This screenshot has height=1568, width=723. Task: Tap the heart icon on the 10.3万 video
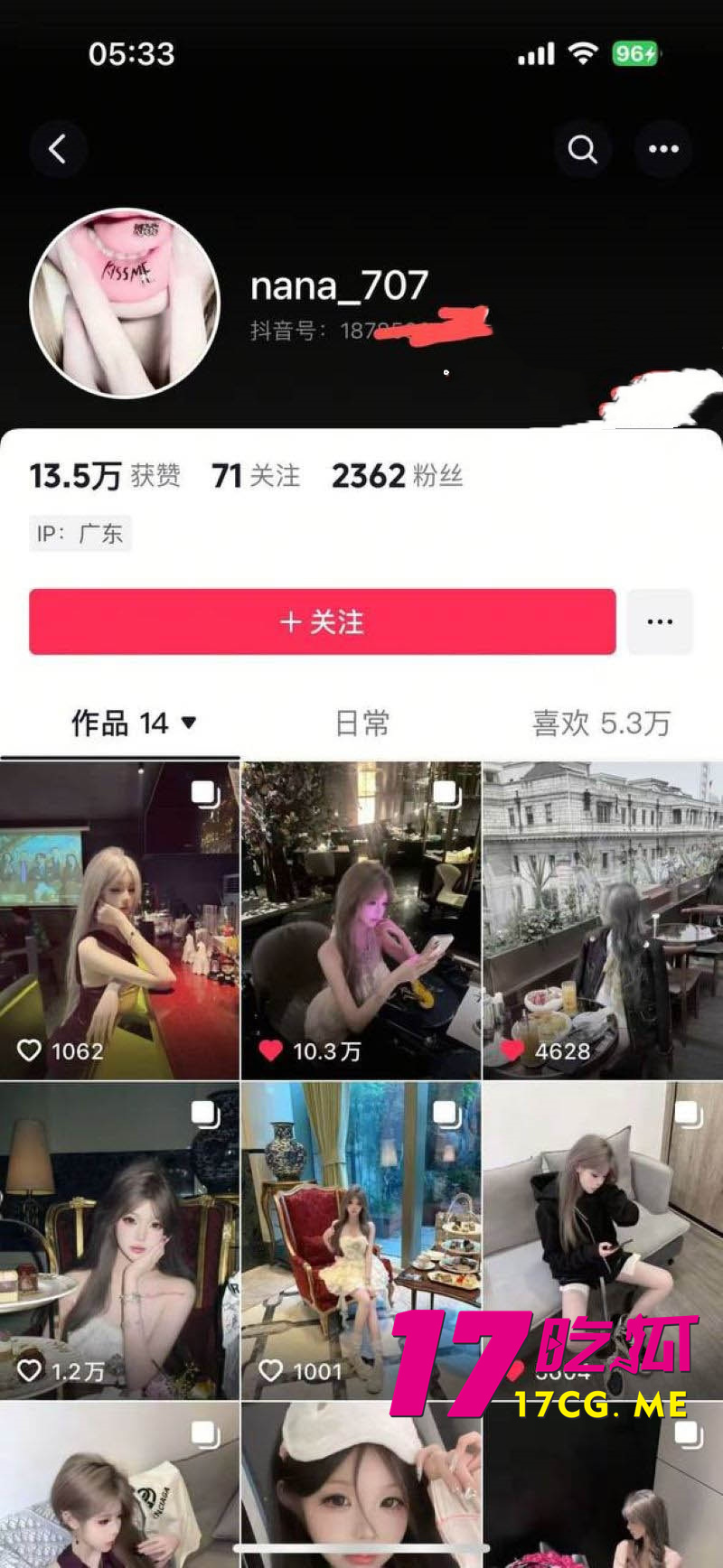(268, 1050)
